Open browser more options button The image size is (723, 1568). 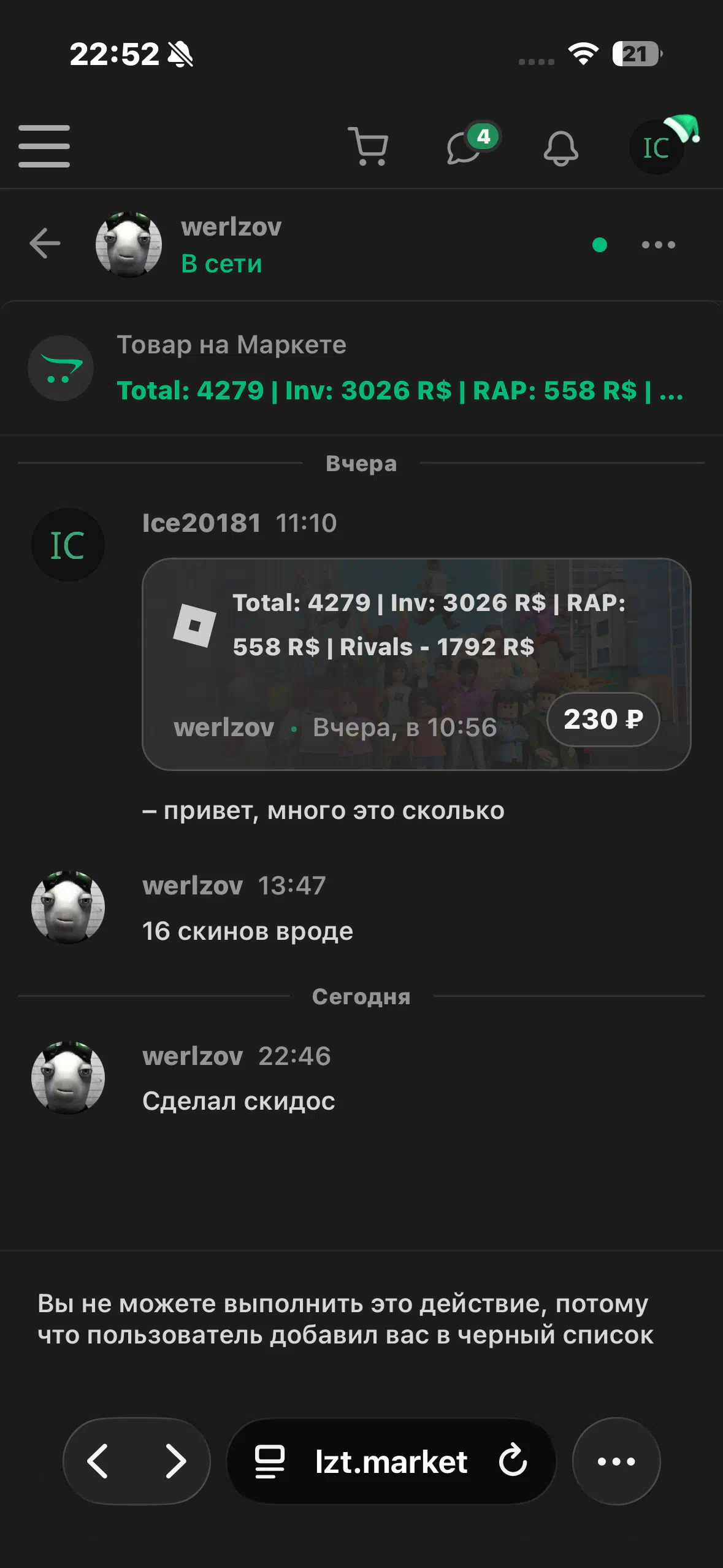(x=616, y=1461)
